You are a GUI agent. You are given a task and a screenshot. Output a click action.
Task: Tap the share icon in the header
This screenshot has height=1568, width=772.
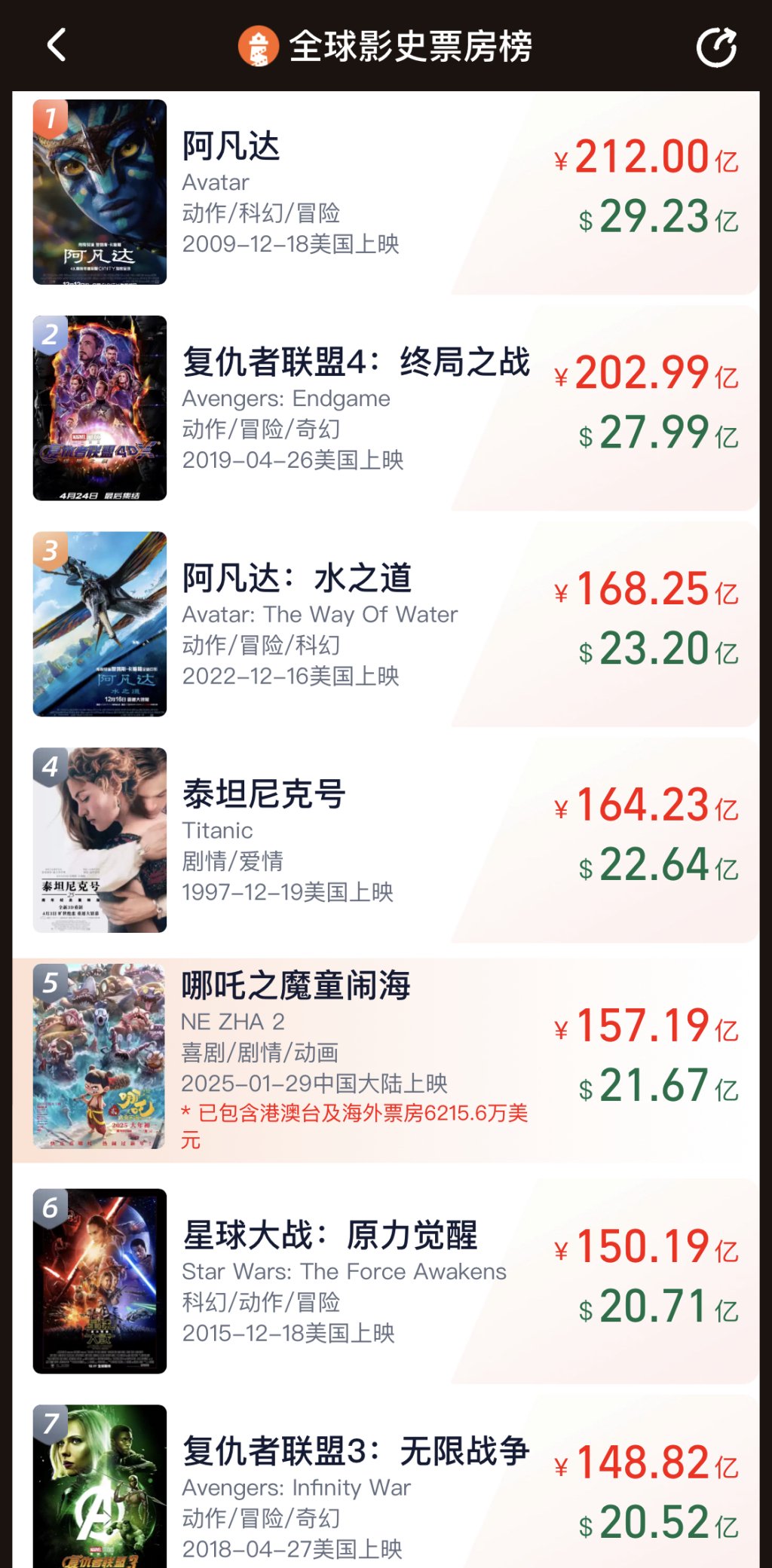[x=716, y=47]
